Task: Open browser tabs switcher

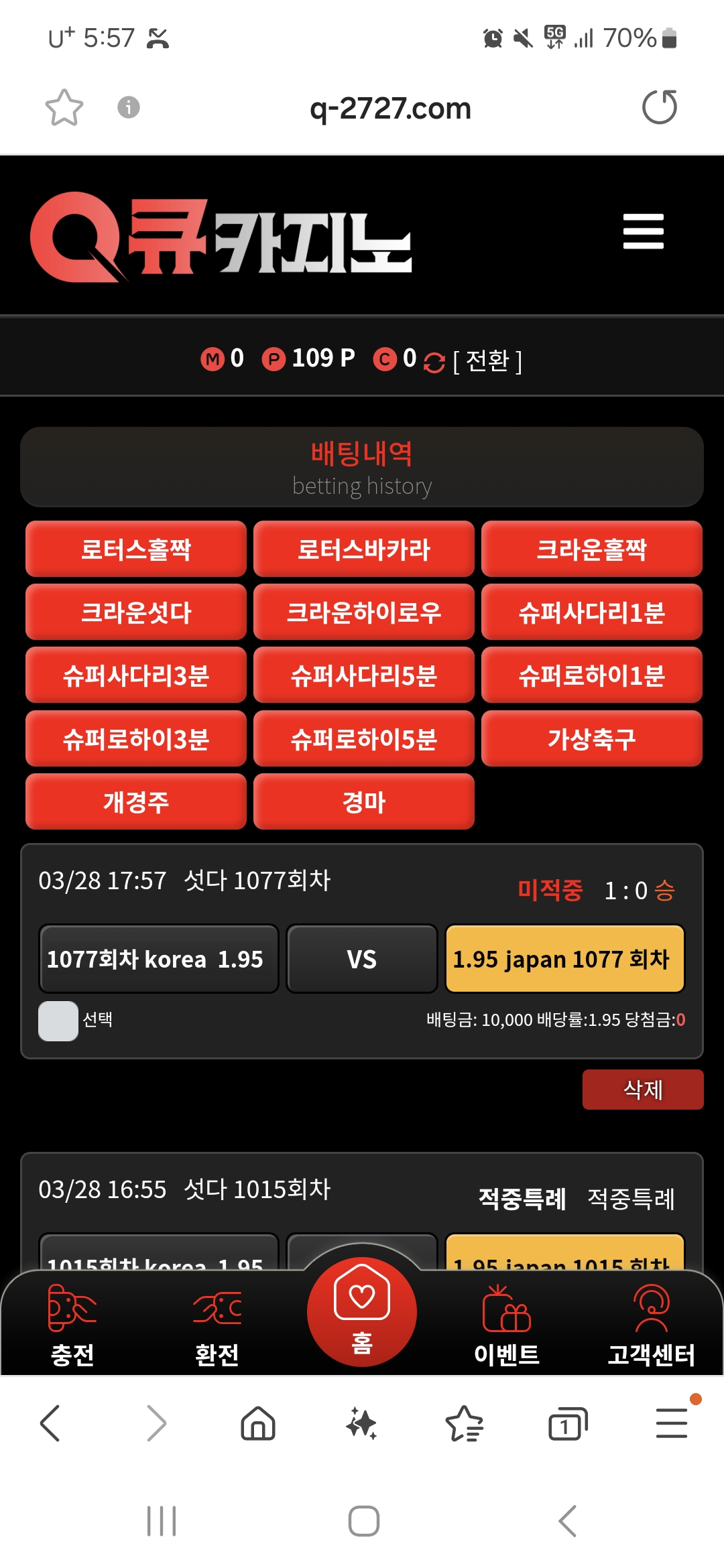Action: (567, 1423)
